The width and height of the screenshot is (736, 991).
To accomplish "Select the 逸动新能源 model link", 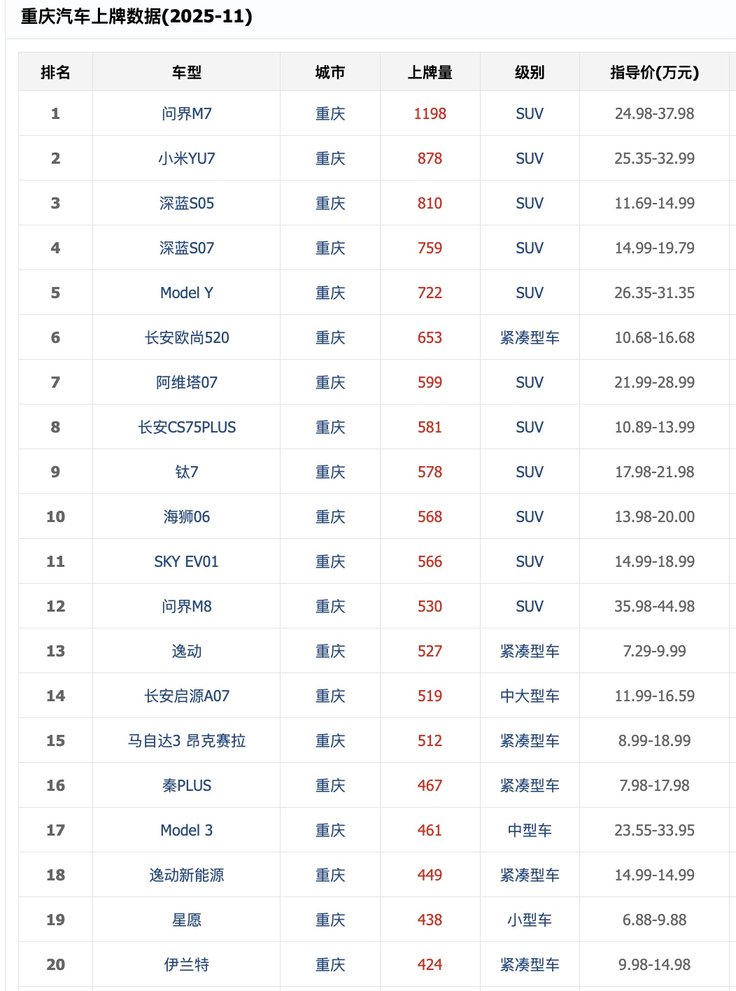I will (186, 876).
